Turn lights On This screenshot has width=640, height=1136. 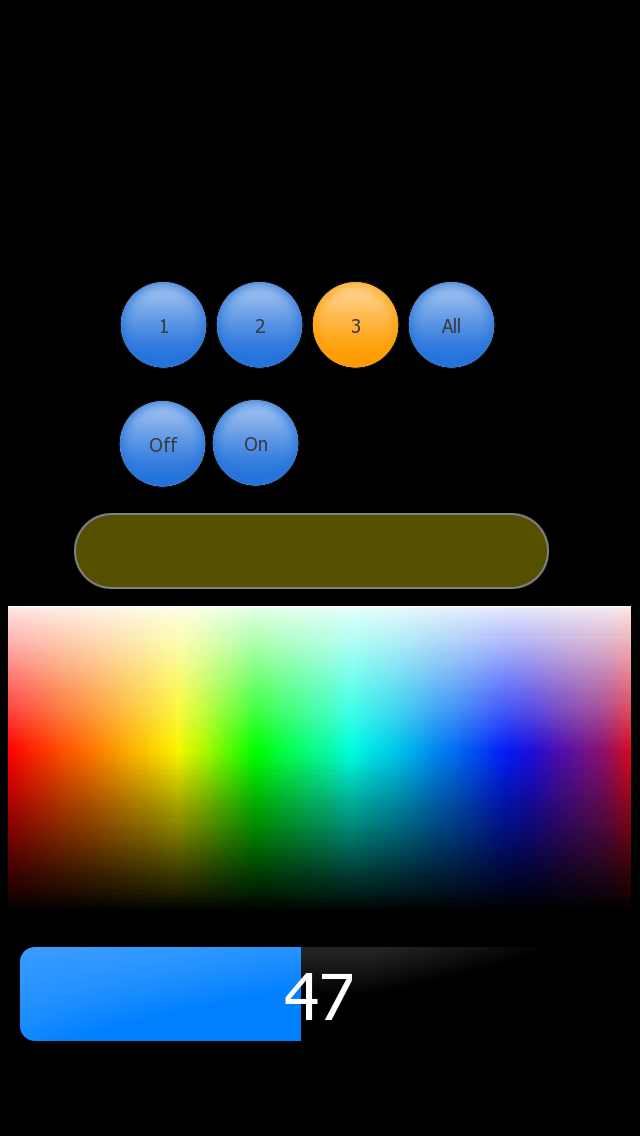pyautogui.click(x=255, y=443)
